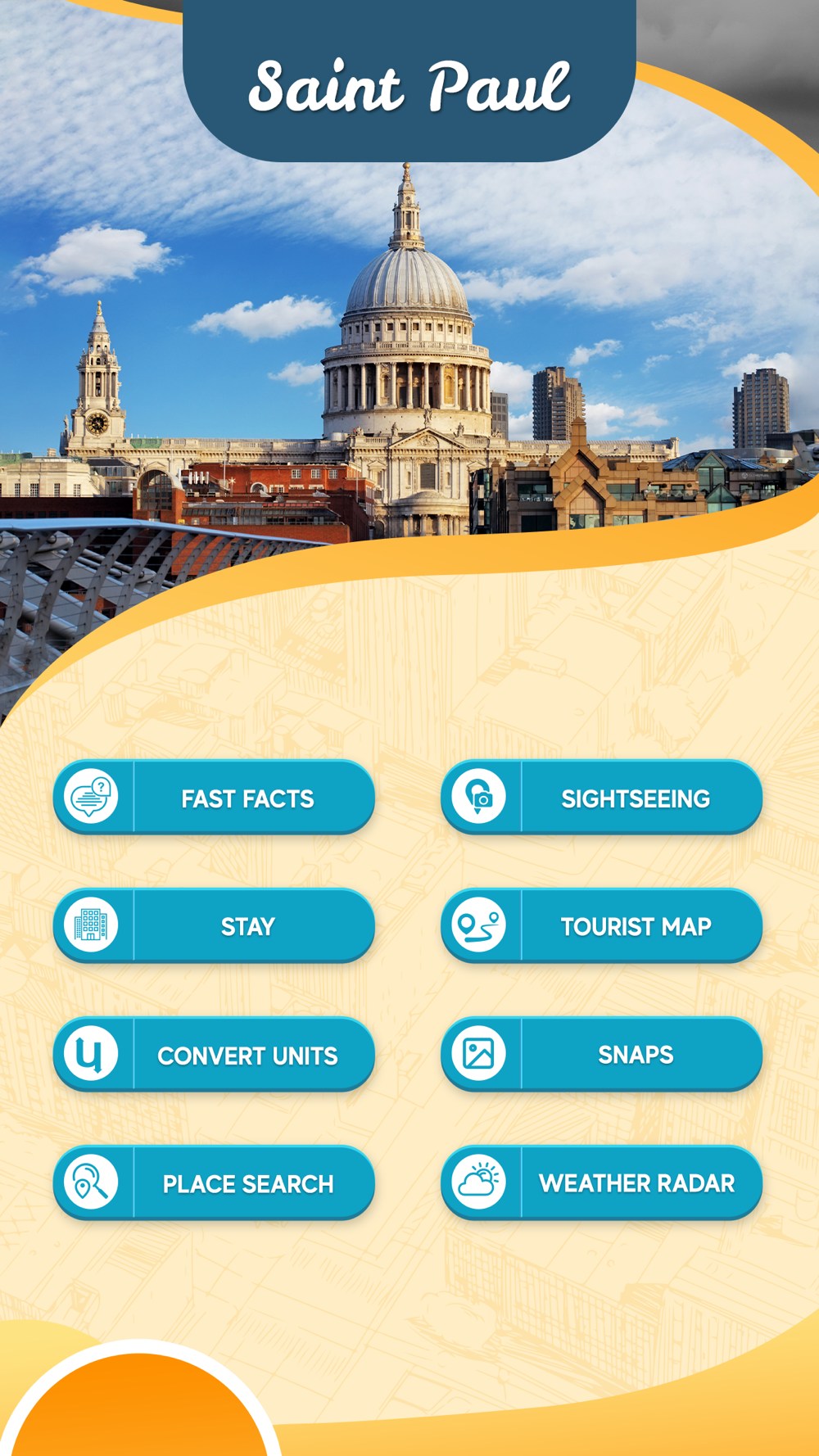
Task: View the Snaps gallery
Action: point(601,1055)
